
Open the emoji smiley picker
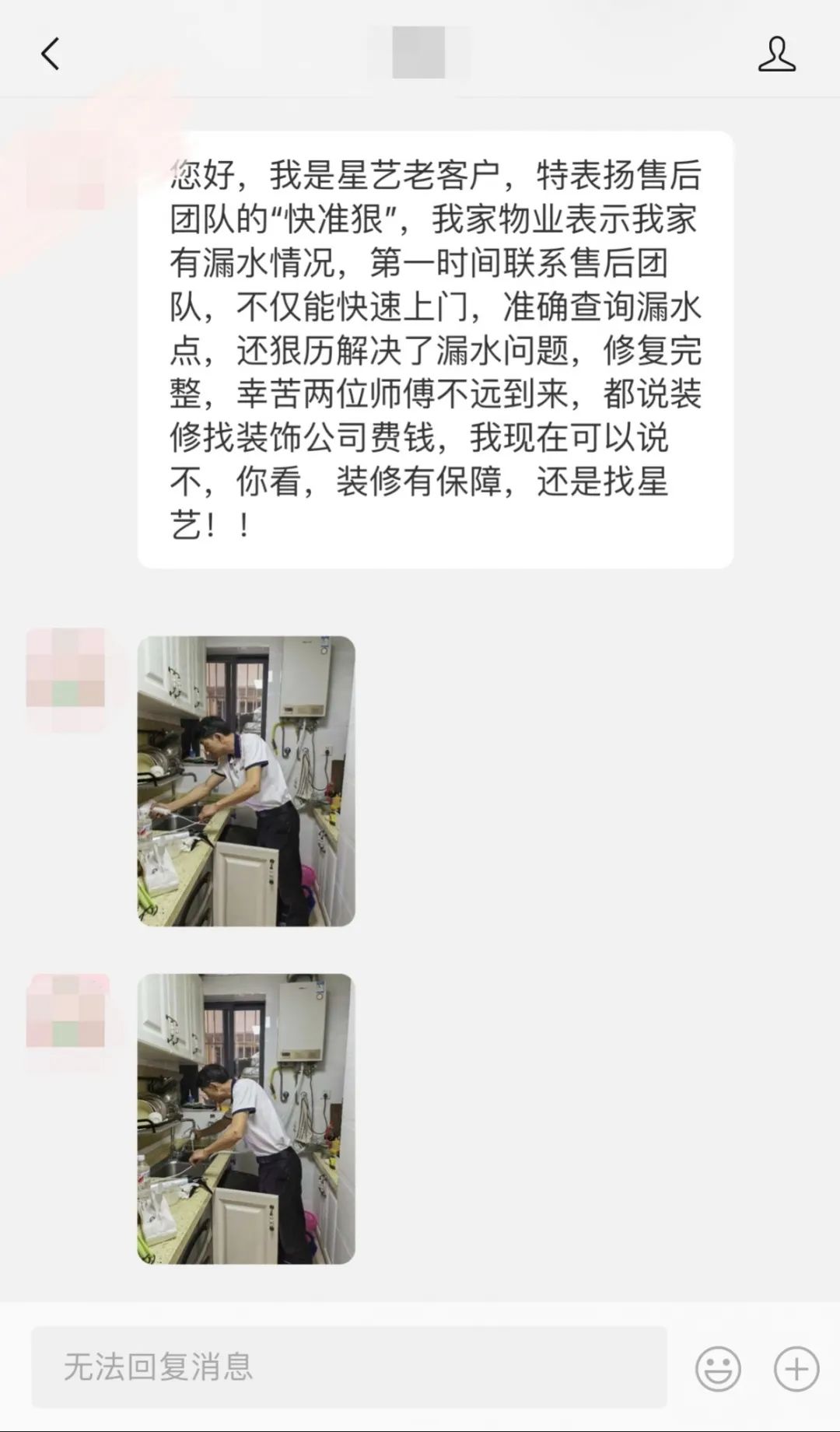click(x=717, y=1367)
